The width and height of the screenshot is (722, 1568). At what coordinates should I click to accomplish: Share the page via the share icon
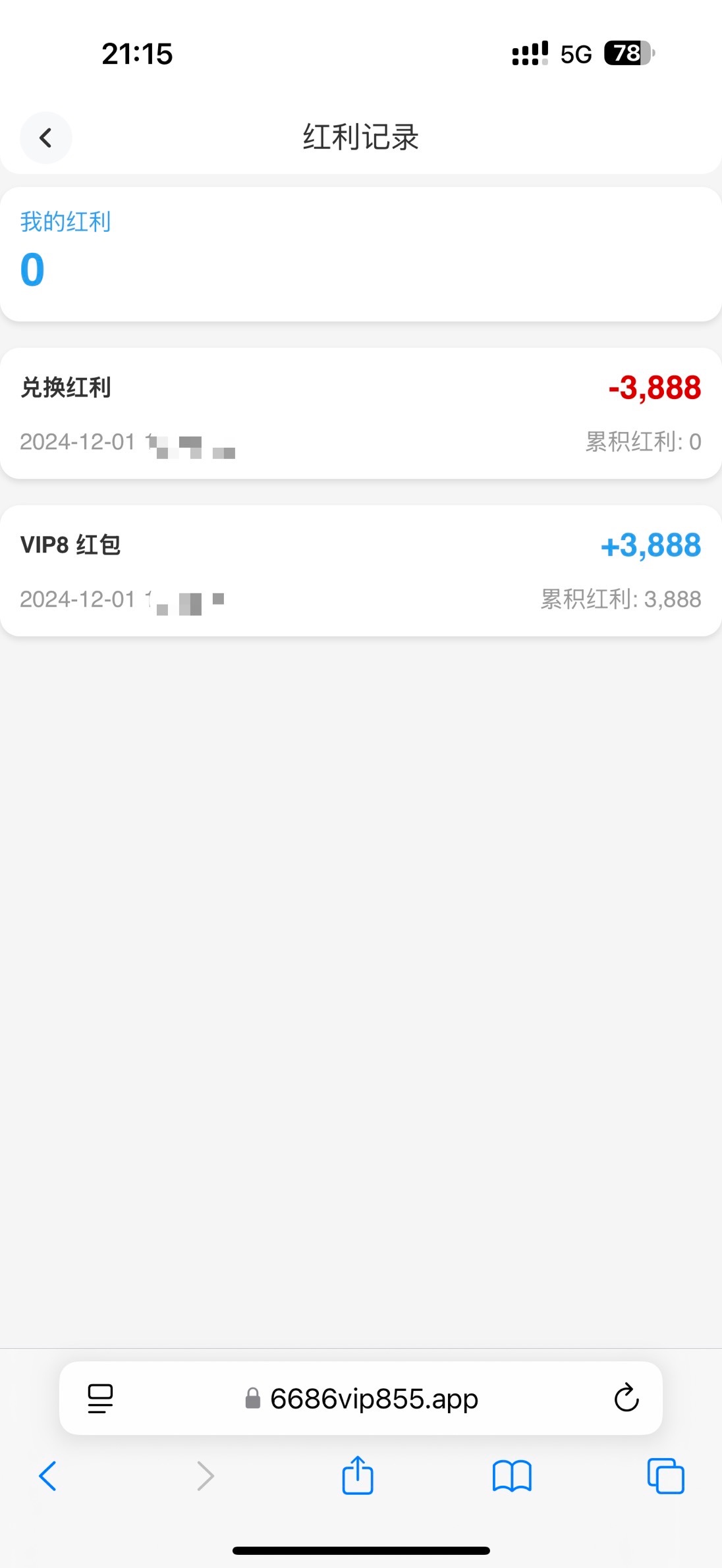click(x=358, y=1474)
